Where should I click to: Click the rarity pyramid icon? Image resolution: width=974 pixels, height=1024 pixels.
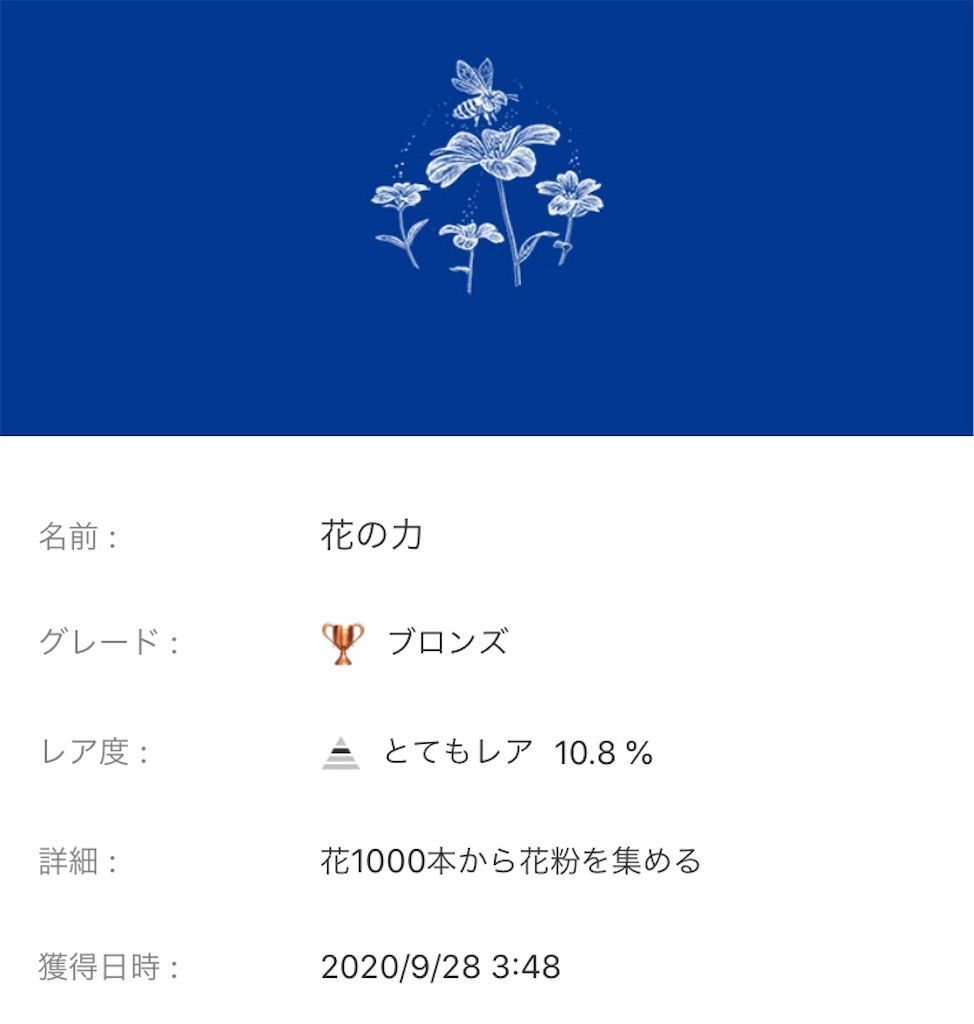click(341, 750)
